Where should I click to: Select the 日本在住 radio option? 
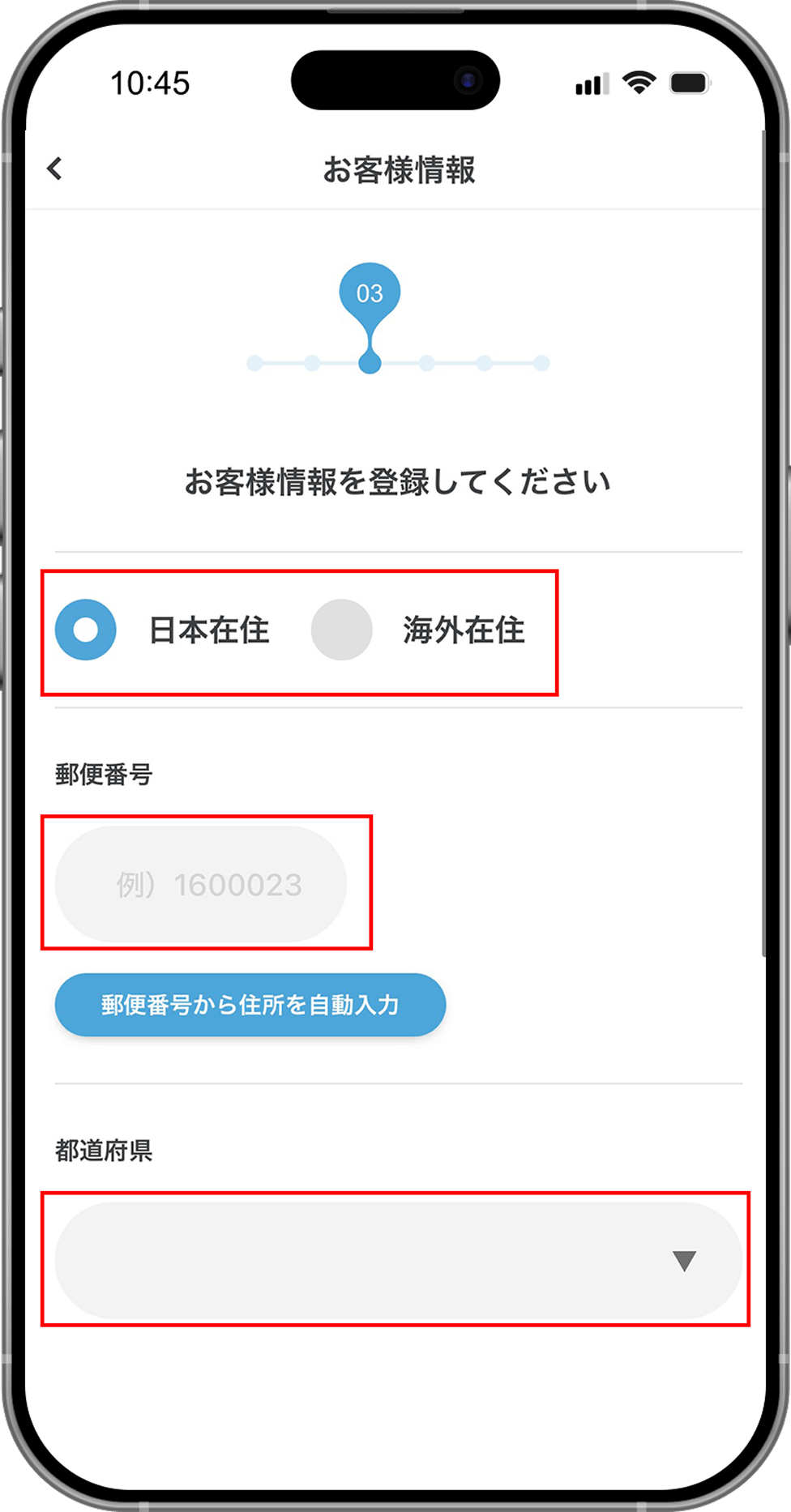pyautogui.click(x=86, y=630)
